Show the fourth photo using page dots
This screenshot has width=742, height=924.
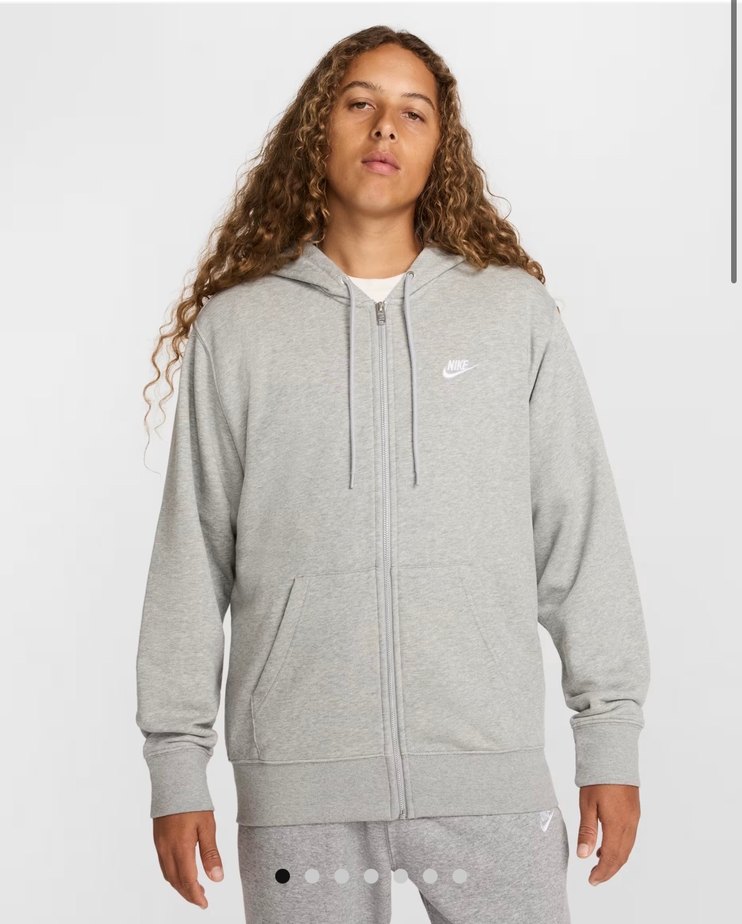[371, 876]
